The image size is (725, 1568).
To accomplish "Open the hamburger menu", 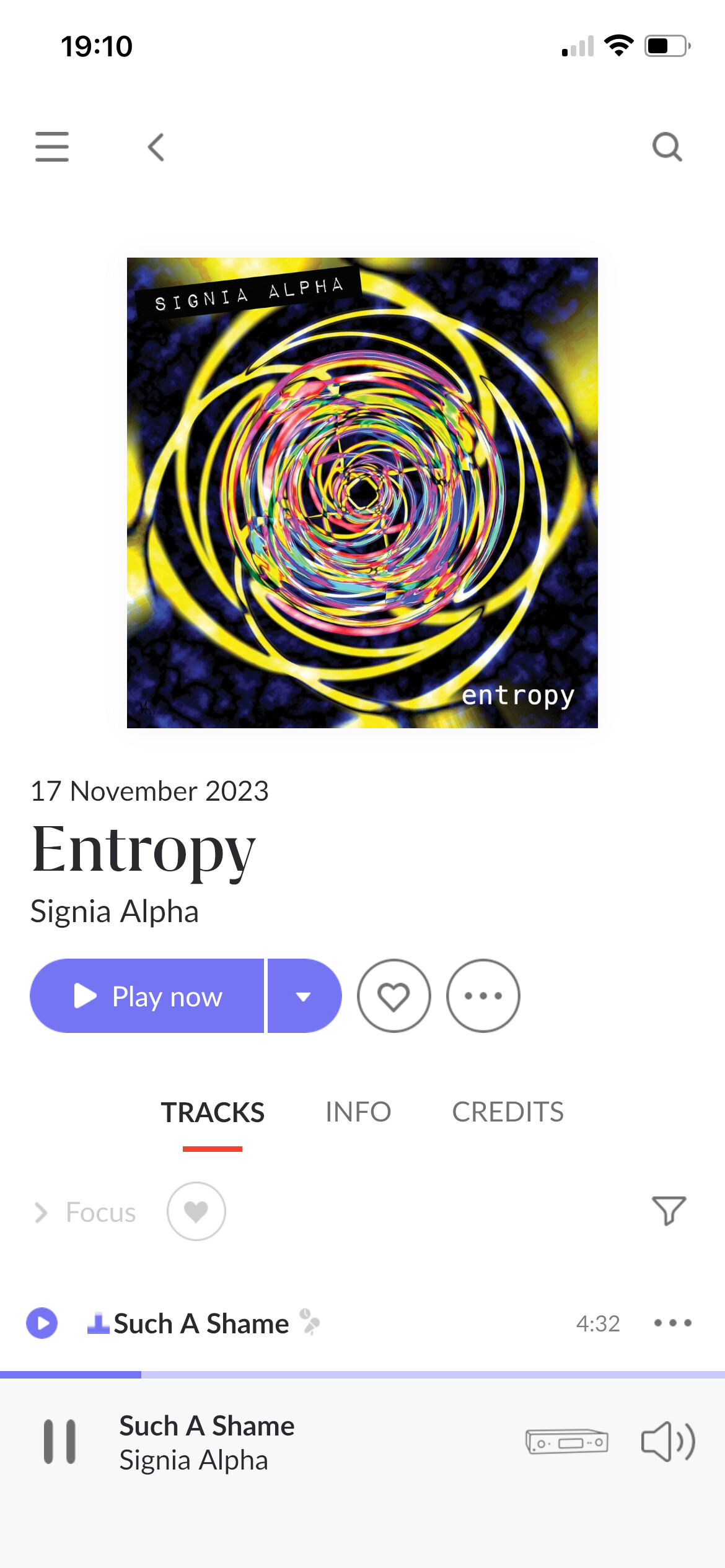I will pyautogui.click(x=52, y=147).
